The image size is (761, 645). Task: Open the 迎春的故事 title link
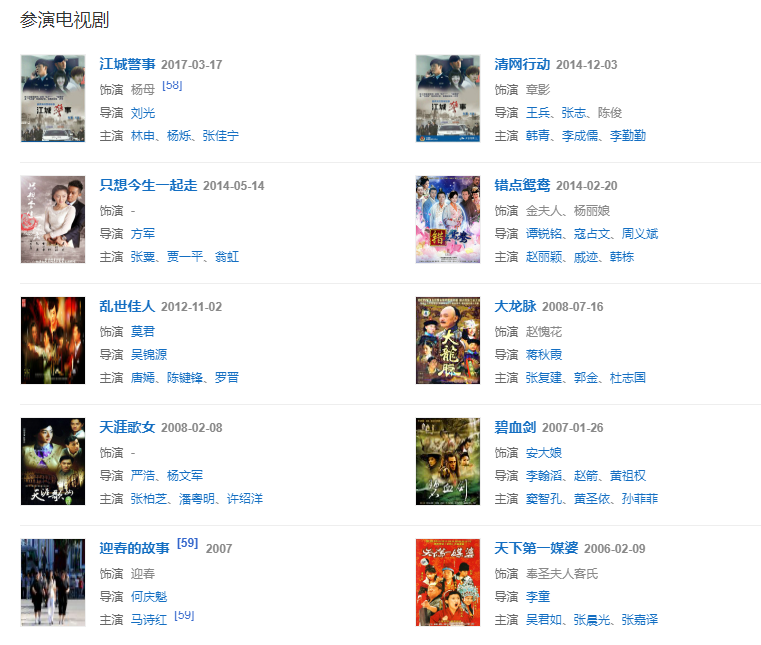pyautogui.click(x=134, y=548)
